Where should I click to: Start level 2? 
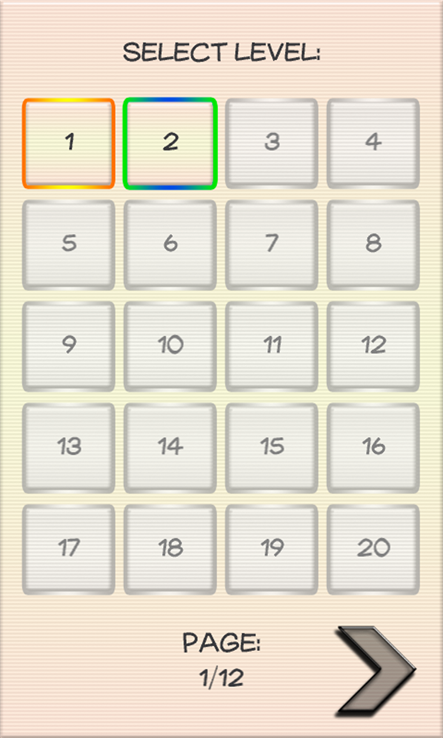170,144
